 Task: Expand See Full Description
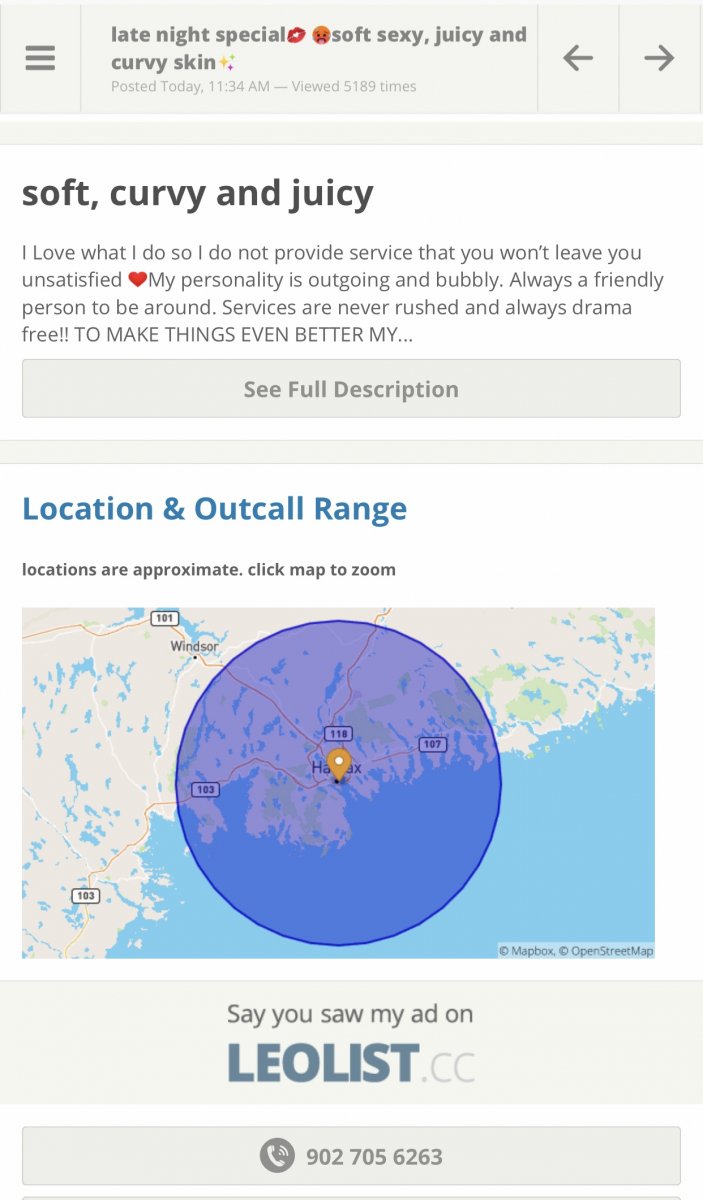[x=351, y=389]
